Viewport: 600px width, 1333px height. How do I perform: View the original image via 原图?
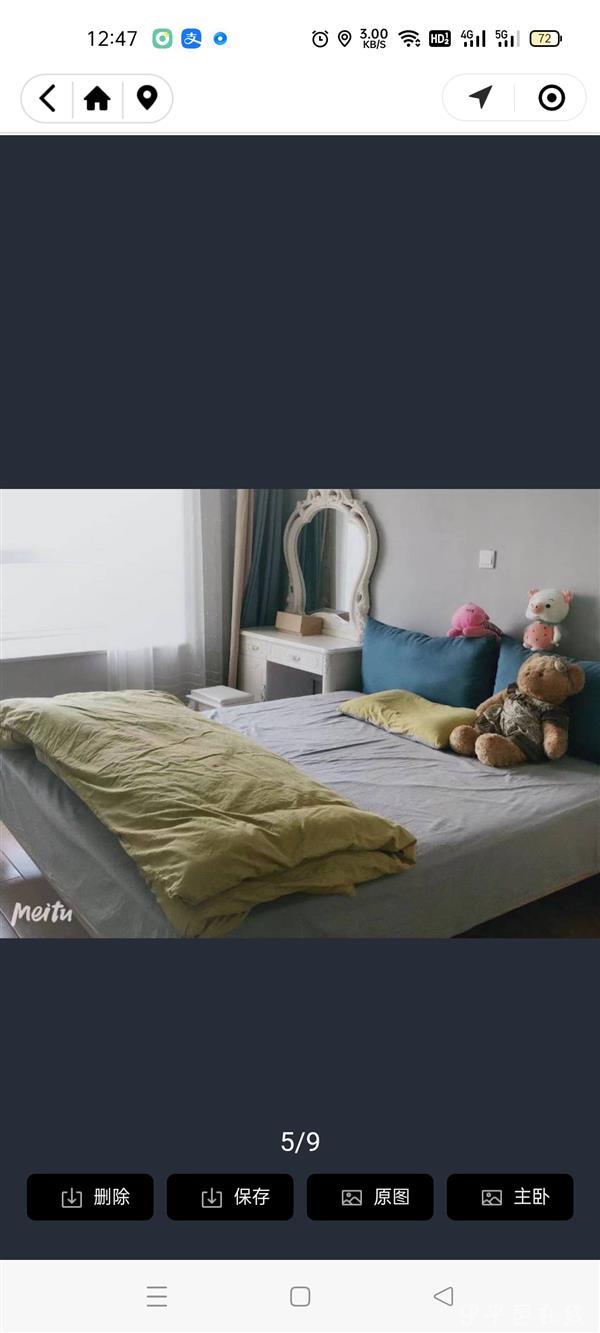370,1197
